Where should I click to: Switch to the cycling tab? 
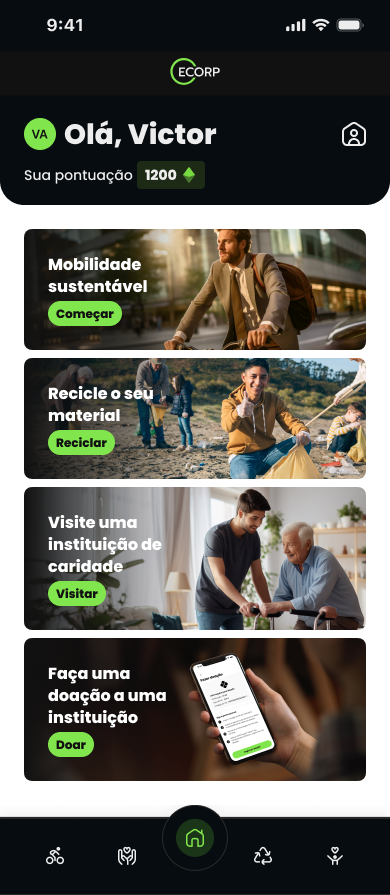click(55, 856)
